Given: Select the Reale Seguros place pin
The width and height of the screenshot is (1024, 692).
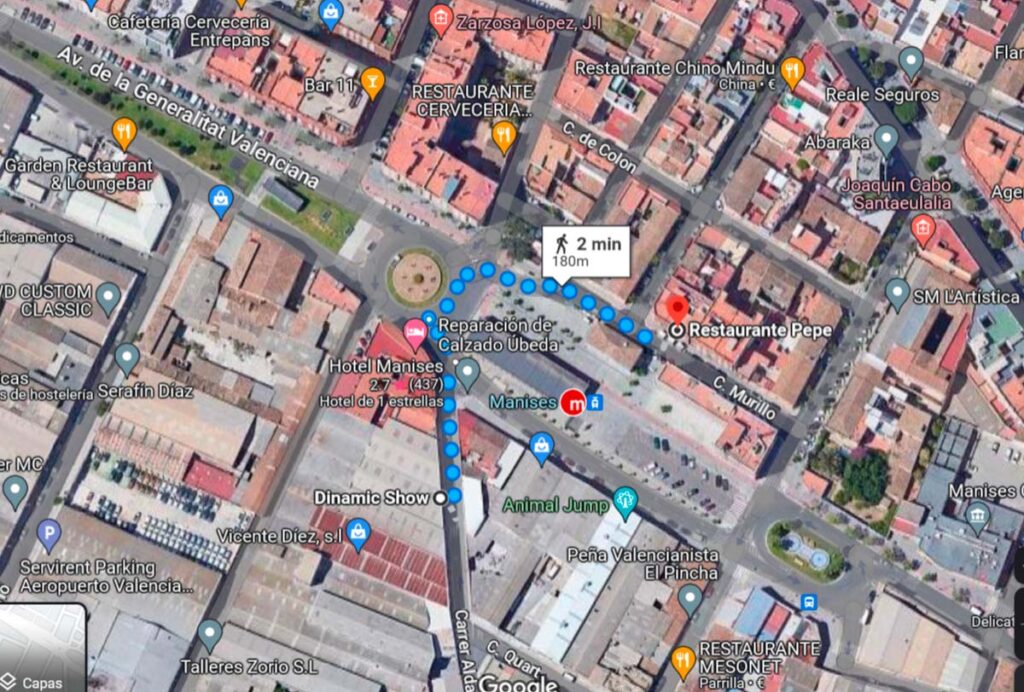Looking at the screenshot, I should [910, 62].
